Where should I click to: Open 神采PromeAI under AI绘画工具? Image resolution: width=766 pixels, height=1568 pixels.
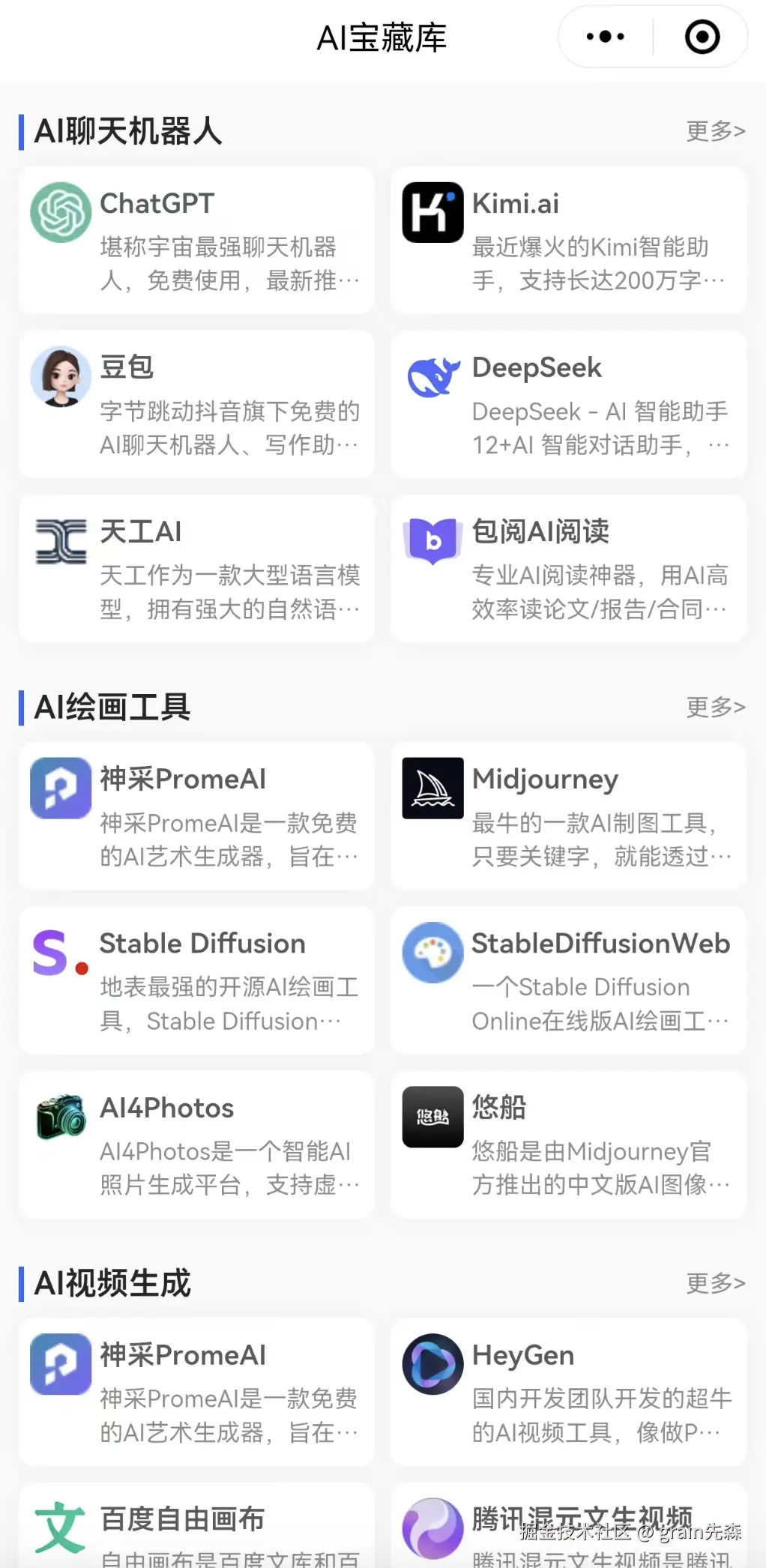pos(196,815)
